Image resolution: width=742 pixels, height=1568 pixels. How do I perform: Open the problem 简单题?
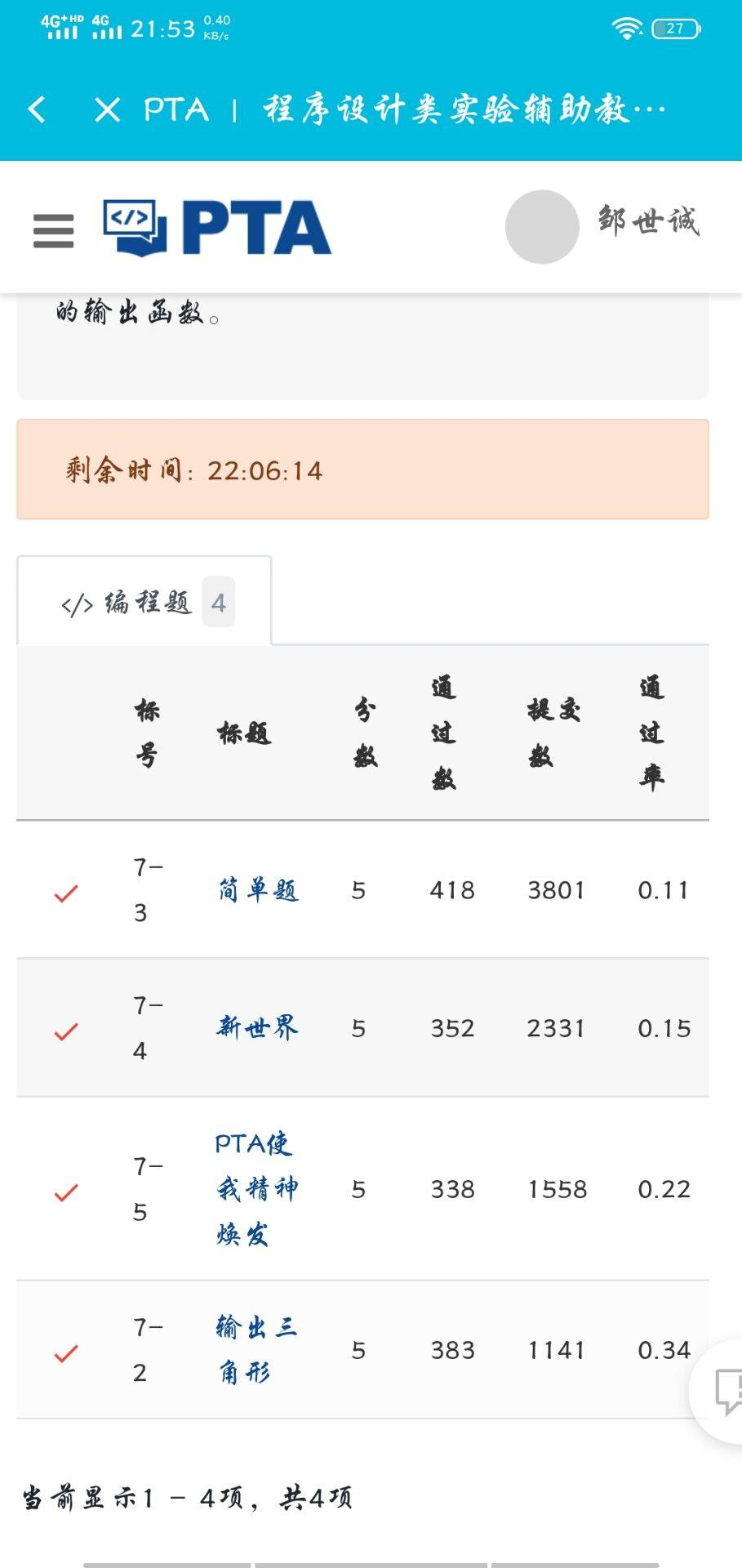pos(257,889)
